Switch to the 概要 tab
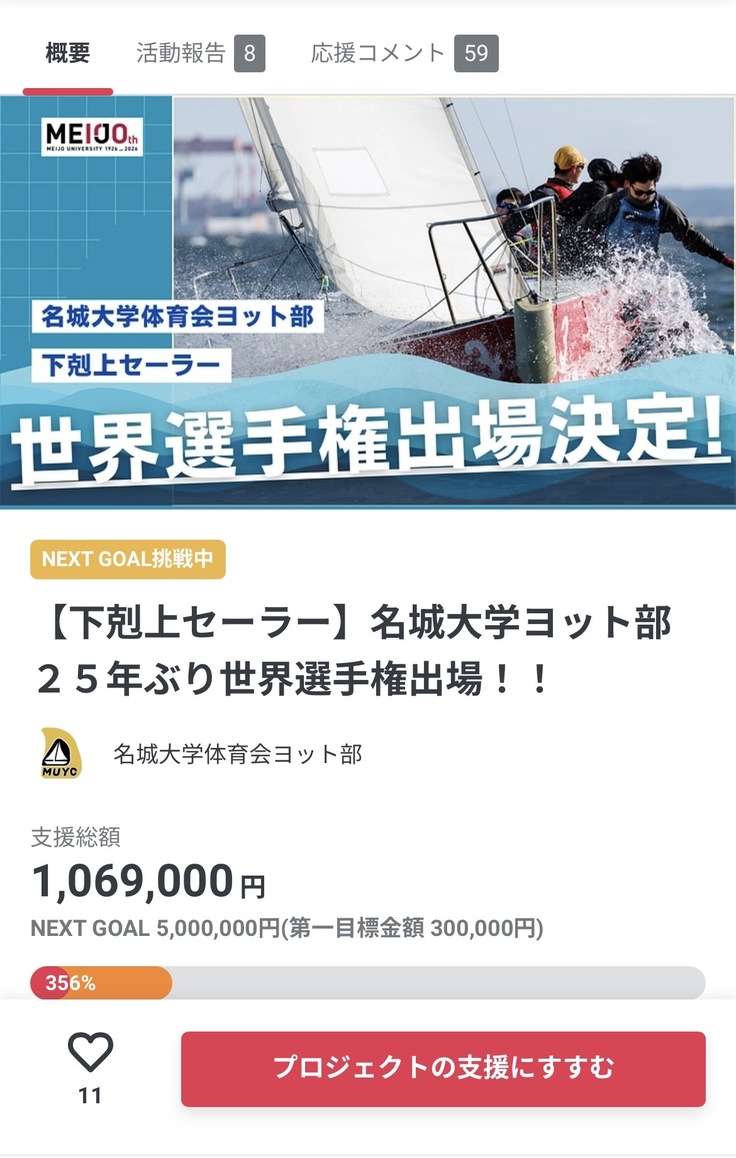 pos(68,53)
